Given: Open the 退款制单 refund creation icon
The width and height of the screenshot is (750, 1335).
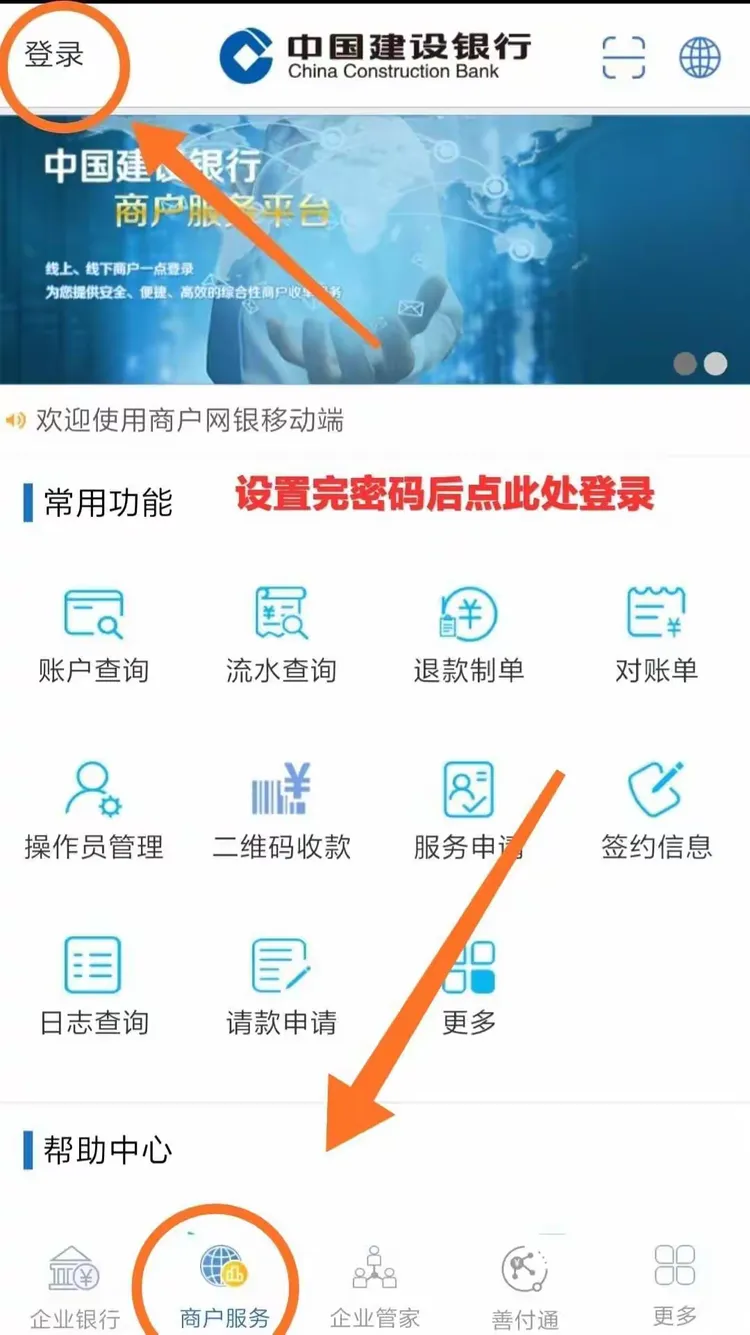Looking at the screenshot, I should click(x=467, y=630).
